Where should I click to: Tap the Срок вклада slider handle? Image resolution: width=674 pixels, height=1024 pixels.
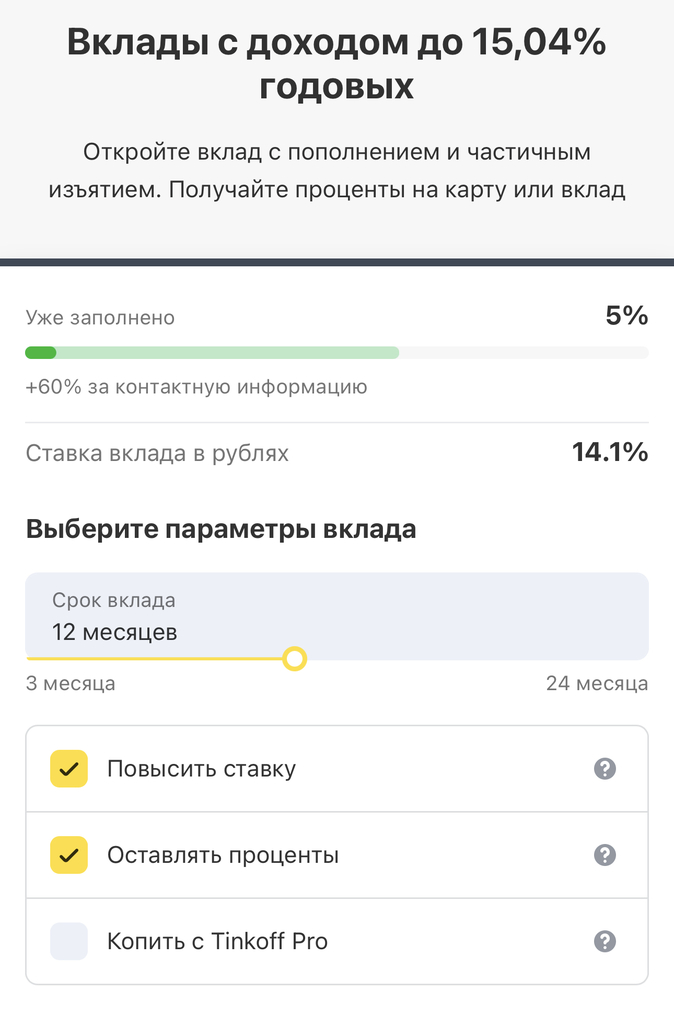pos(294,659)
